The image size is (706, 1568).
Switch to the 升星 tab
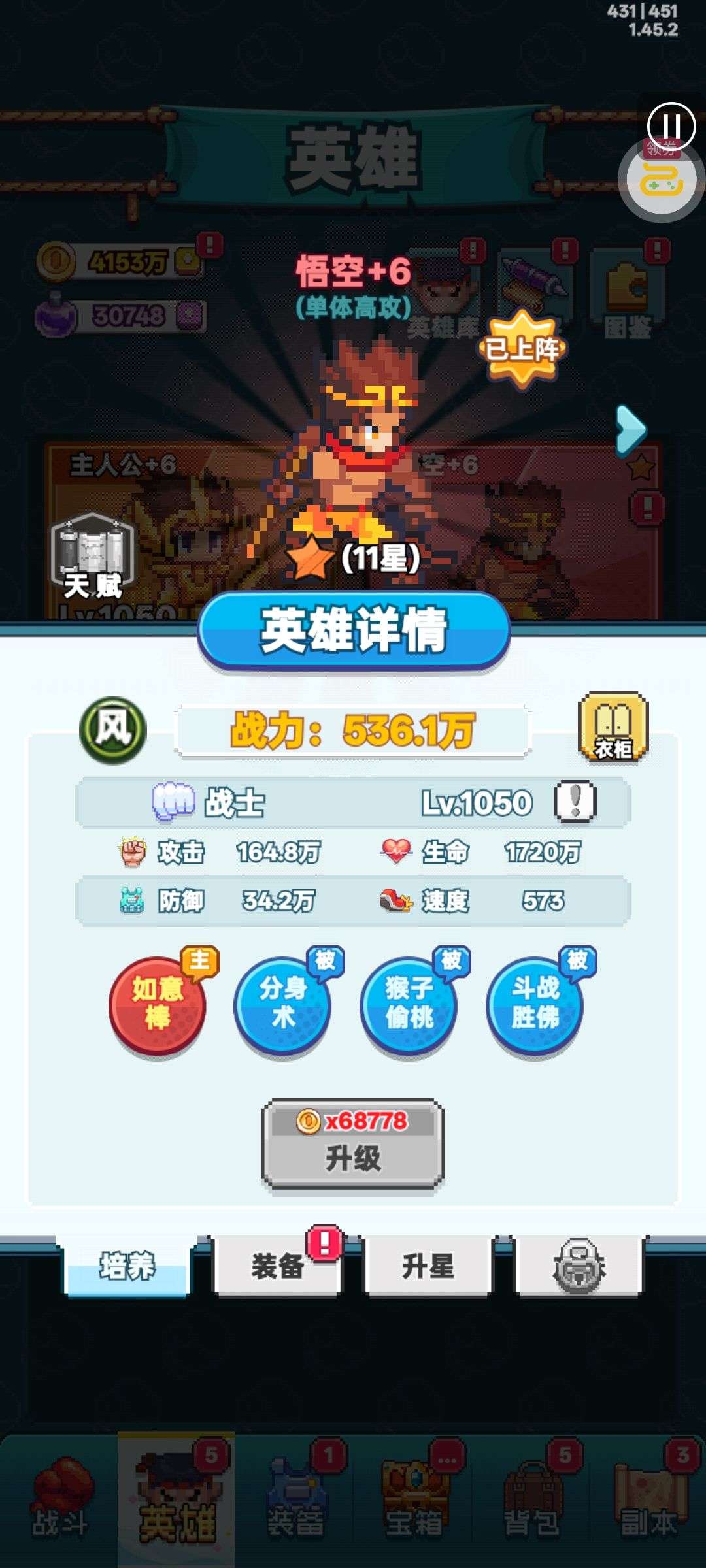[428, 1266]
